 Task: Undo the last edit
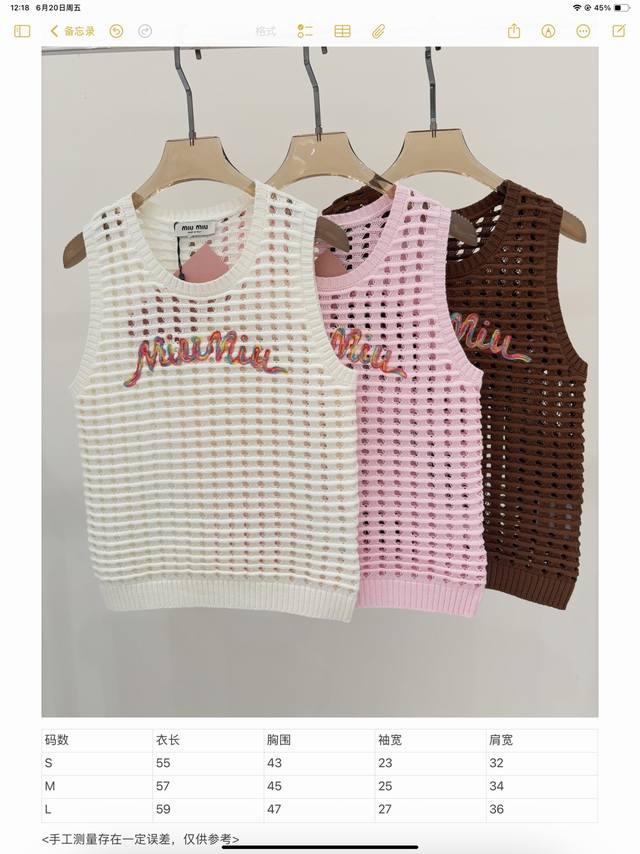[x=117, y=31]
